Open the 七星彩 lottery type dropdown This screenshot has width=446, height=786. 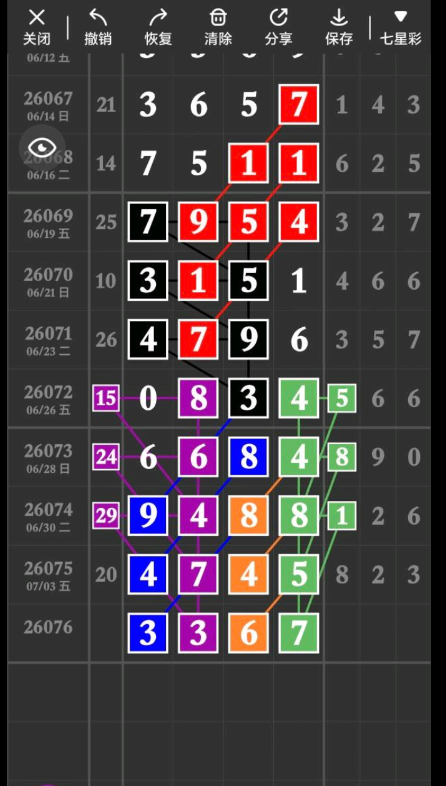pos(400,28)
